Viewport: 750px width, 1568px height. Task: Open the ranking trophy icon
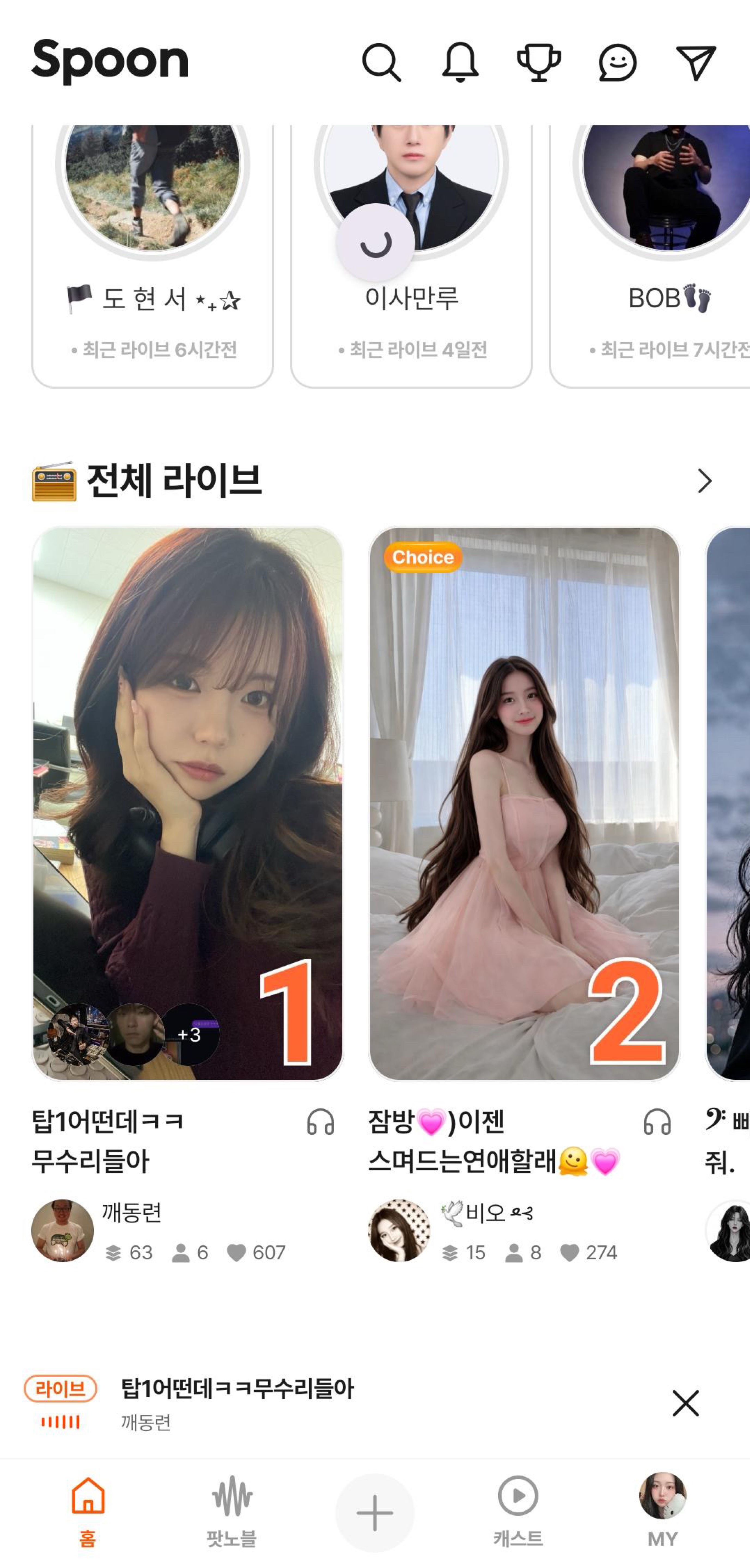539,63
